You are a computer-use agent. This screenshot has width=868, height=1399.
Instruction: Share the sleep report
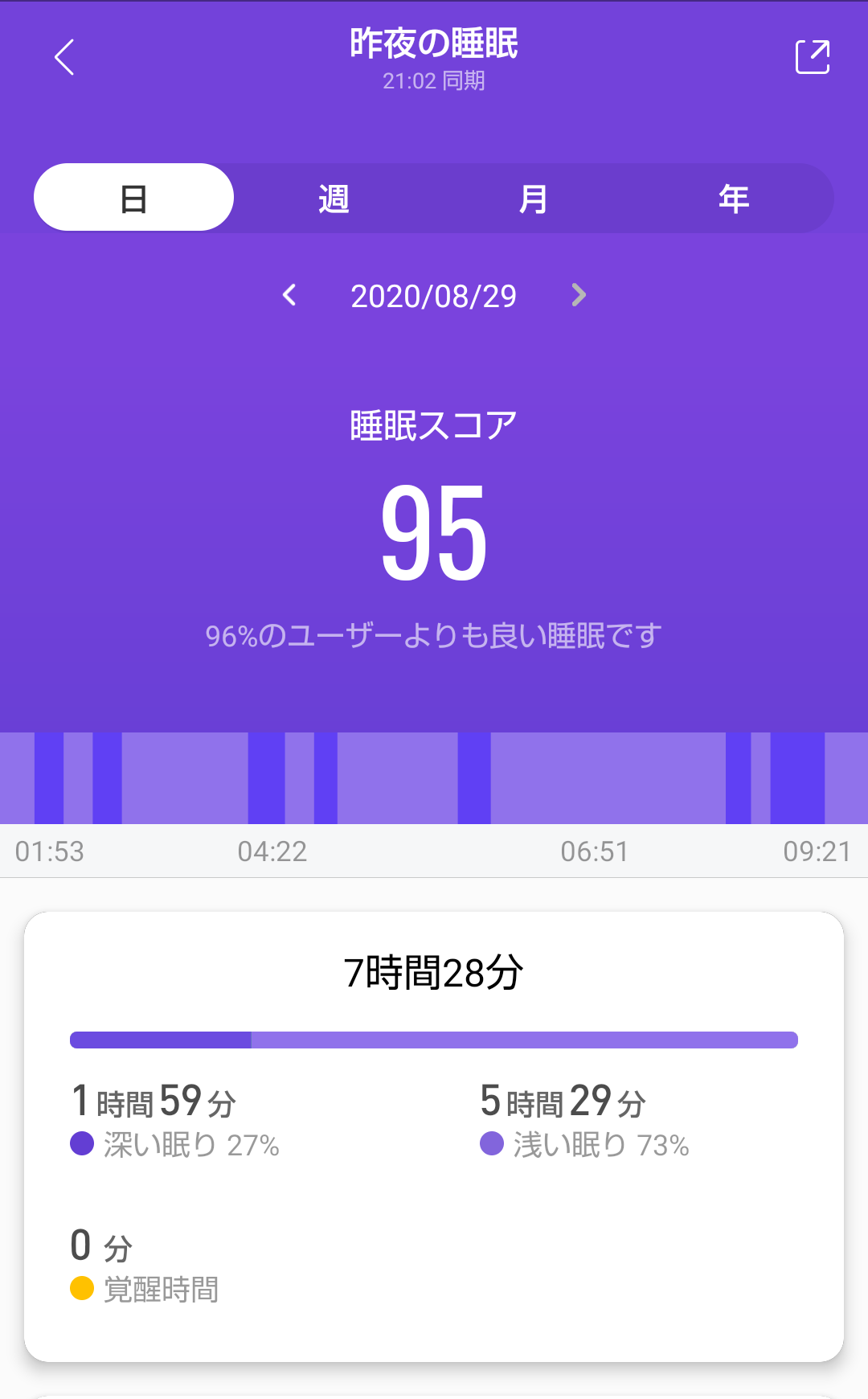pyautogui.click(x=812, y=57)
